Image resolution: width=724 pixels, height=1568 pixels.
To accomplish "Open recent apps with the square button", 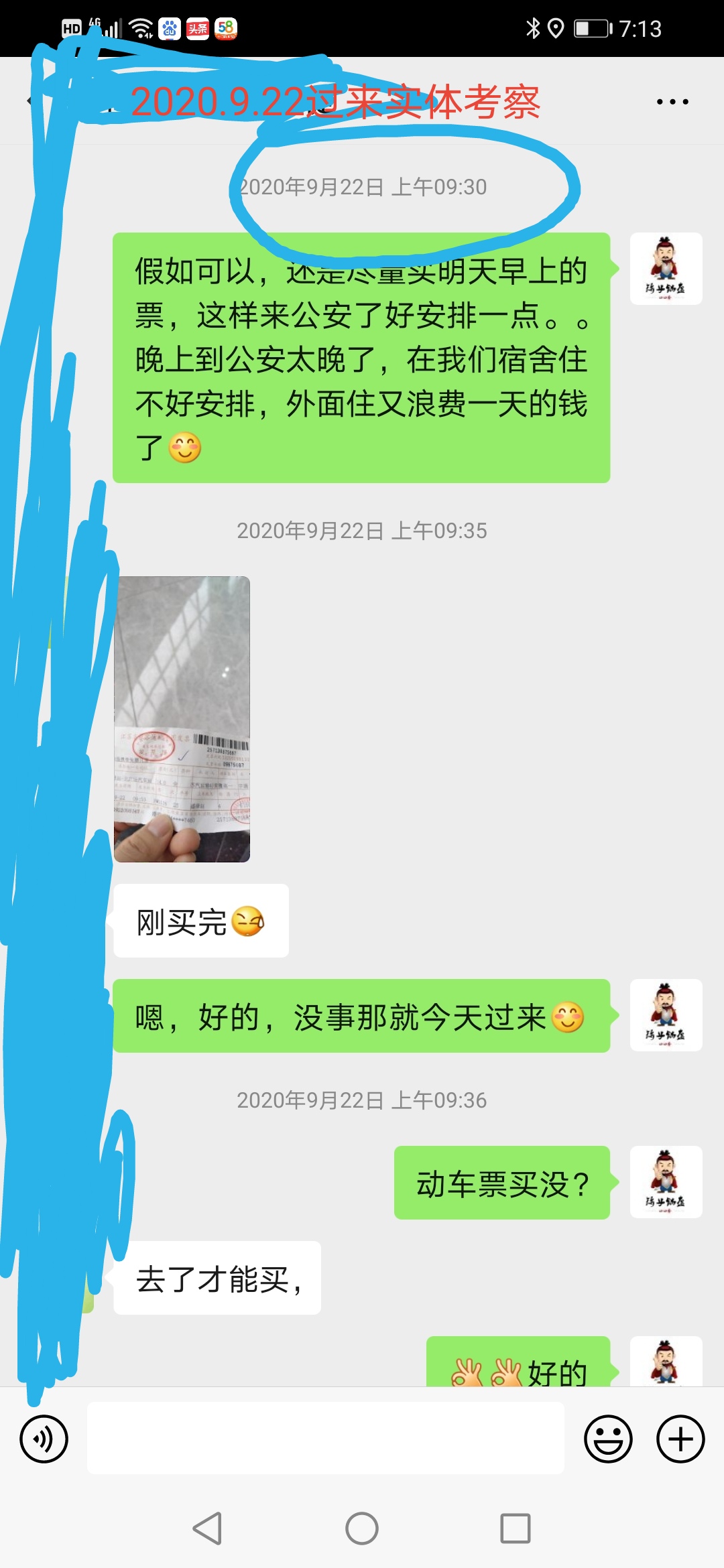I will coord(515,1528).
